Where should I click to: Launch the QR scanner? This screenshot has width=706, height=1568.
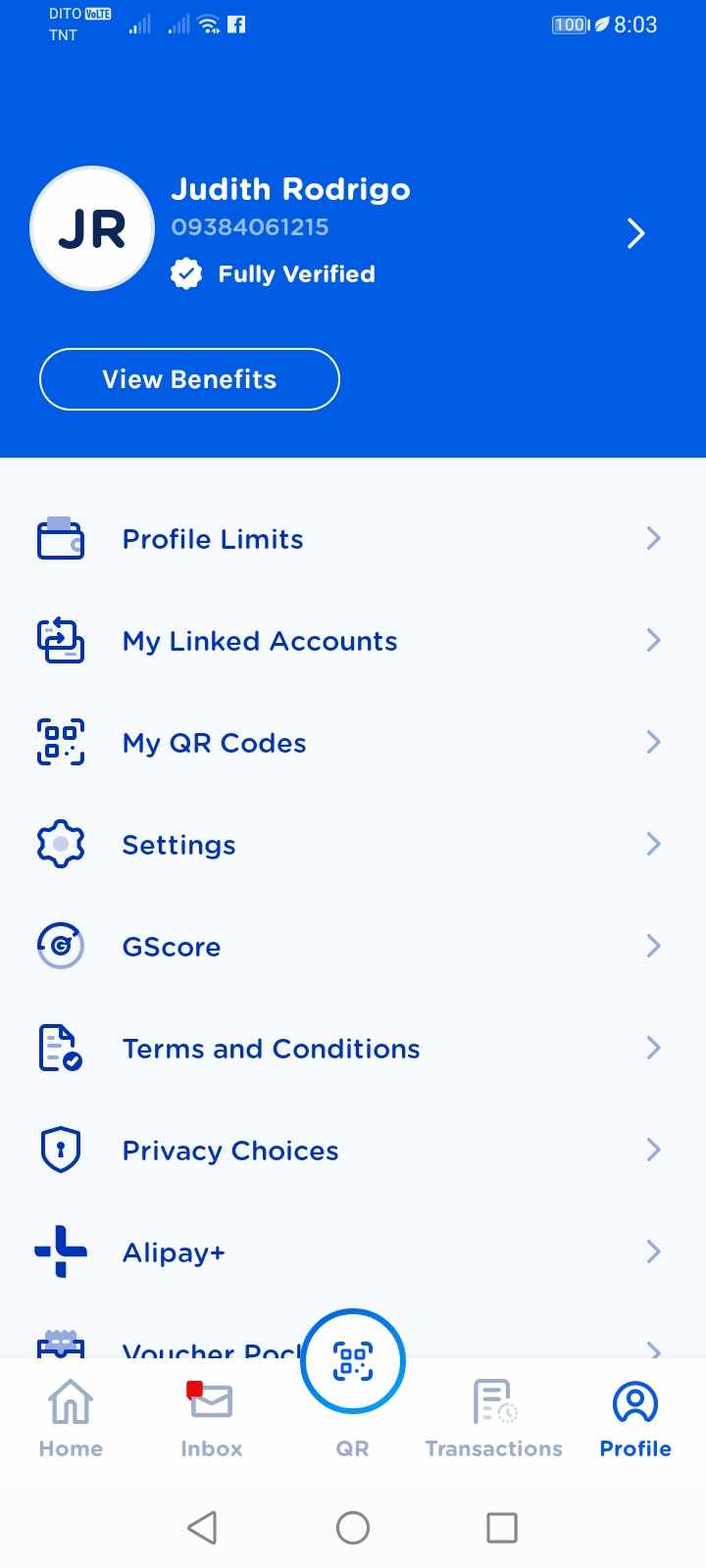coord(353,1362)
